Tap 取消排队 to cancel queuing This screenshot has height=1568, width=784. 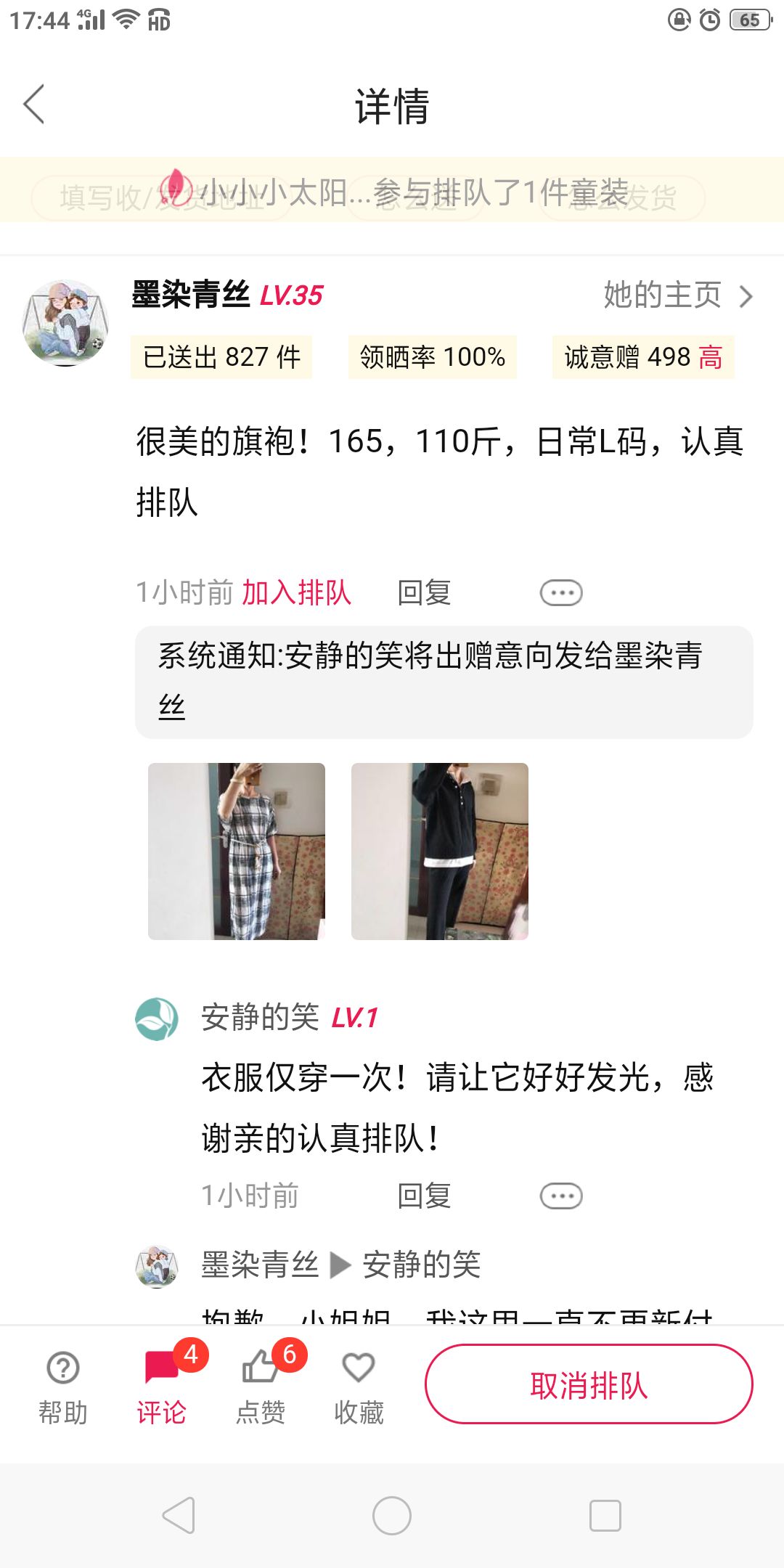pos(589,1384)
